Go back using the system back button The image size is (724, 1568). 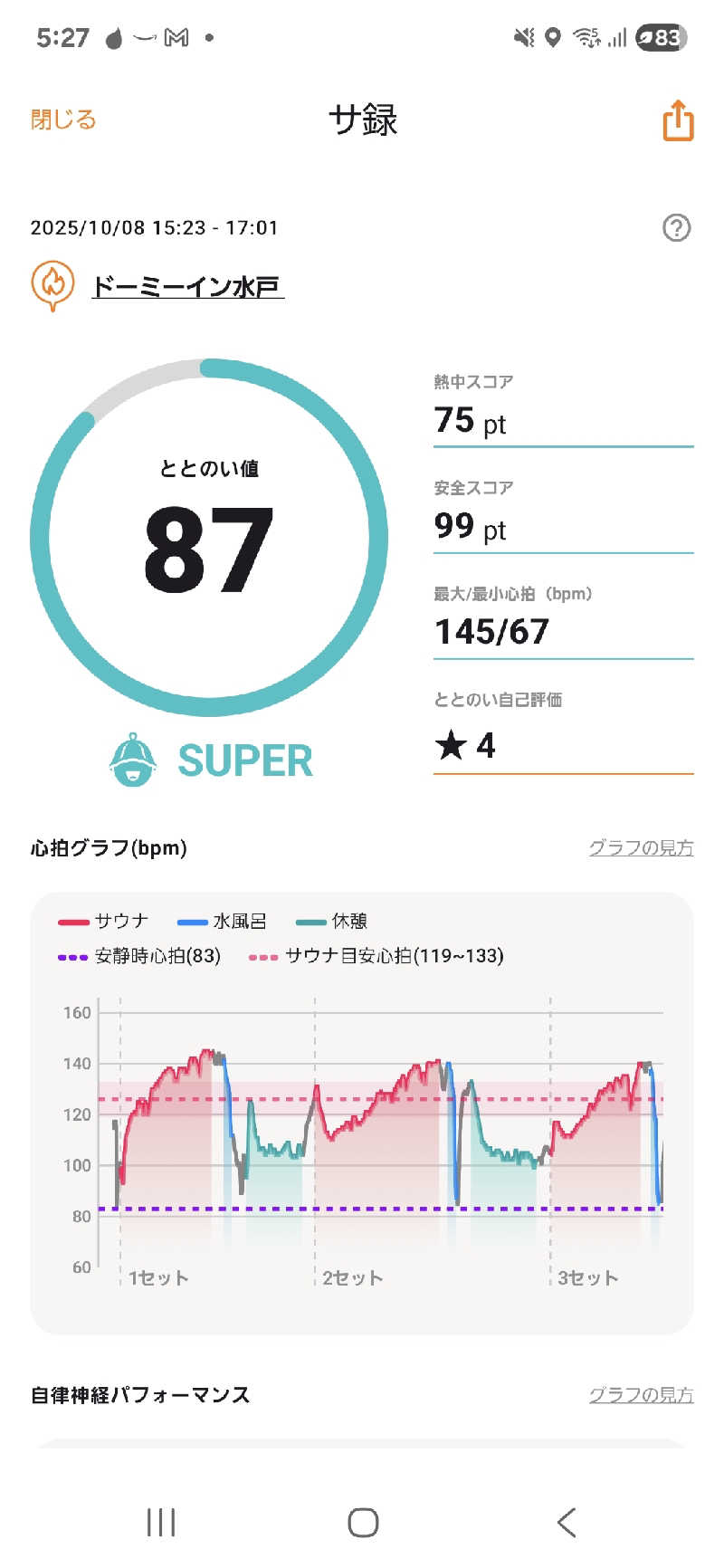tap(567, 1522)
